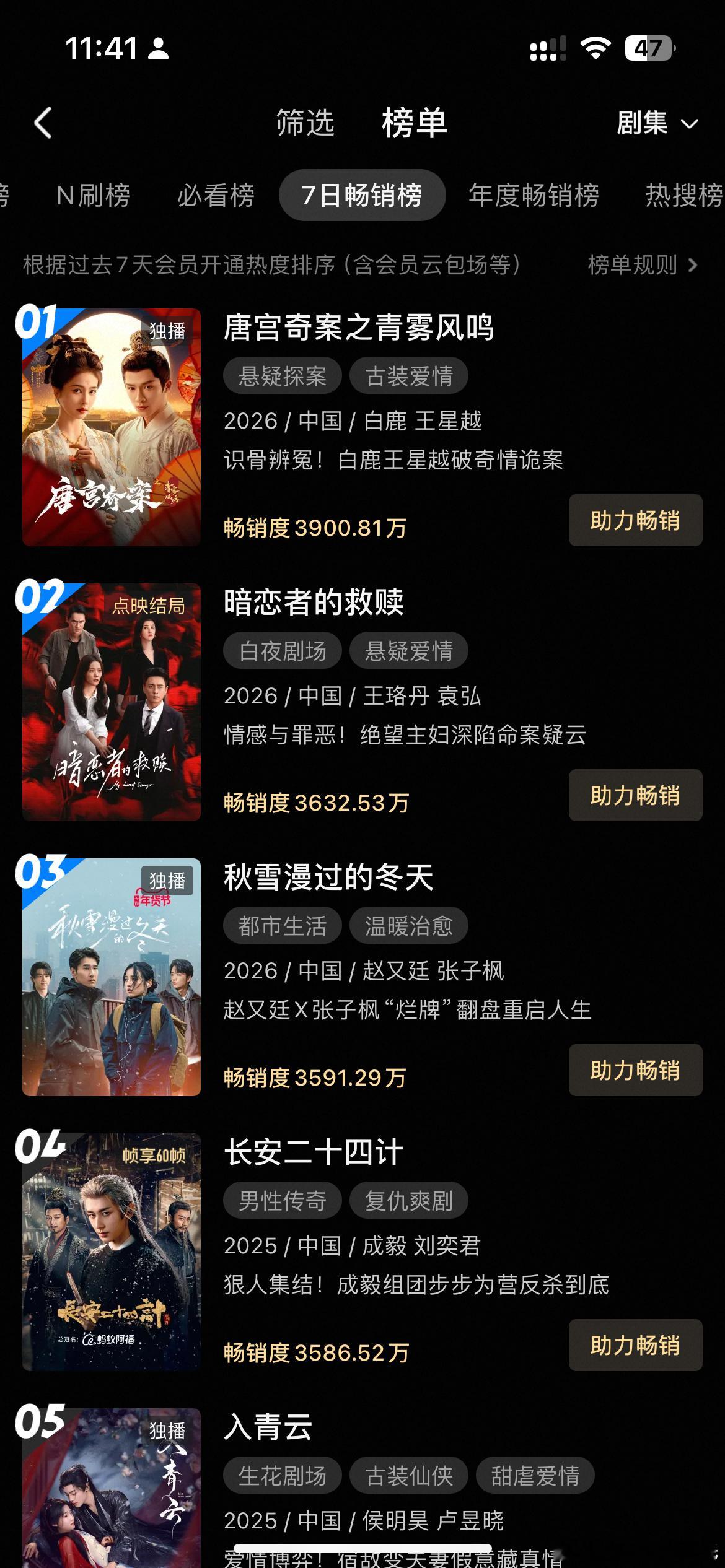This screenshot has height=1568, width=725.
Task: Support 长安二十四计 via 助力畅销
Action: (x=635, y=1345)
